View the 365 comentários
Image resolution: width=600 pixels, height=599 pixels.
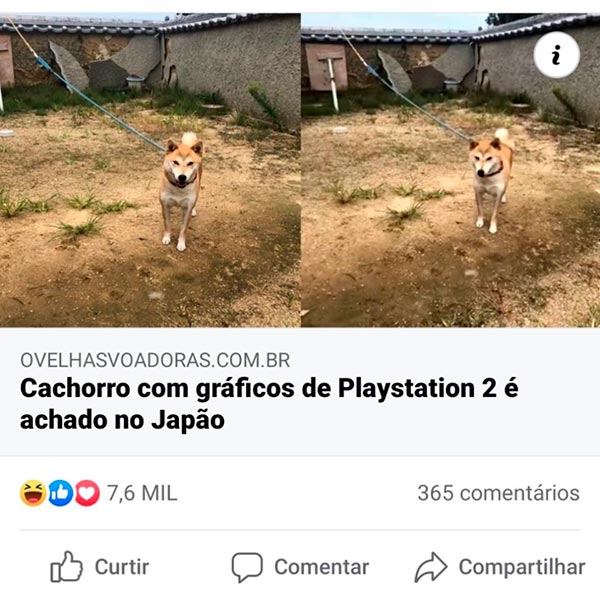[498, 493]
